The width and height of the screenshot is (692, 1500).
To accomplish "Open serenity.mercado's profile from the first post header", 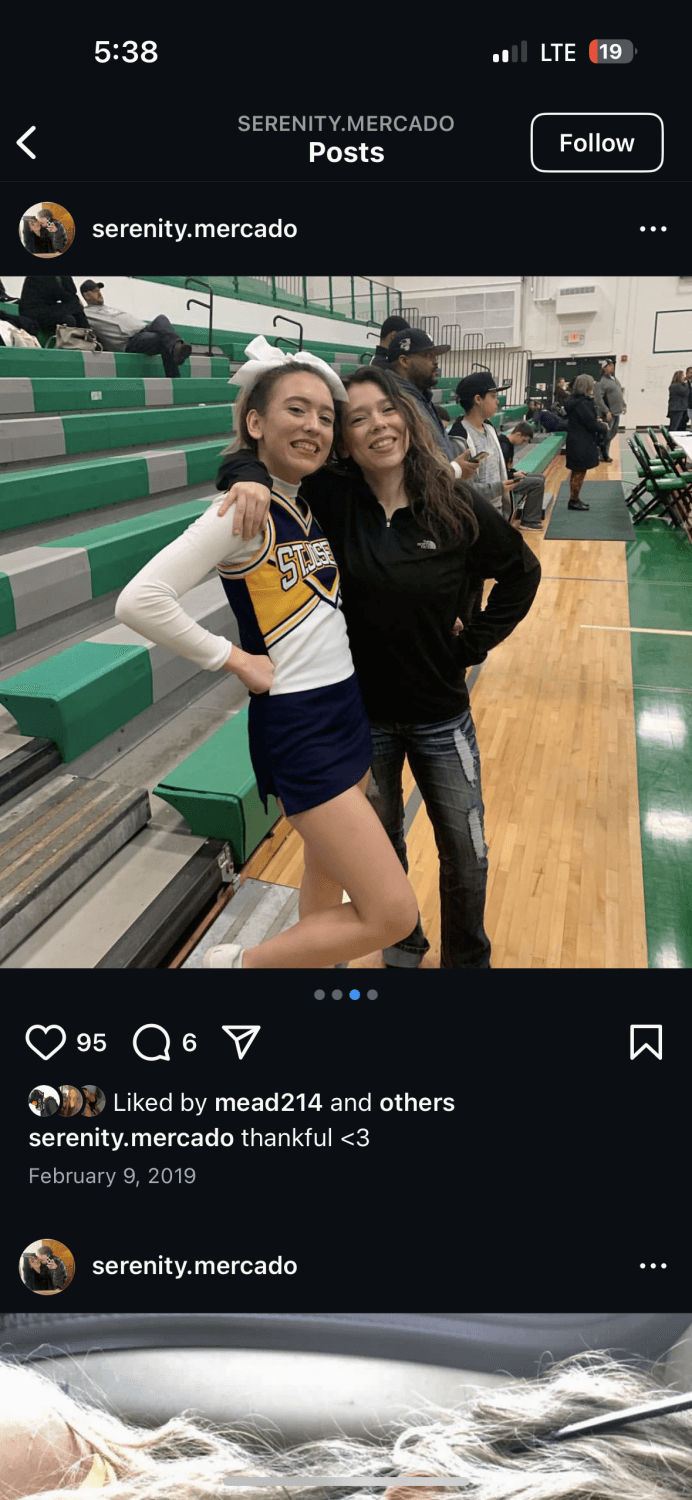I will click(194, 229).
